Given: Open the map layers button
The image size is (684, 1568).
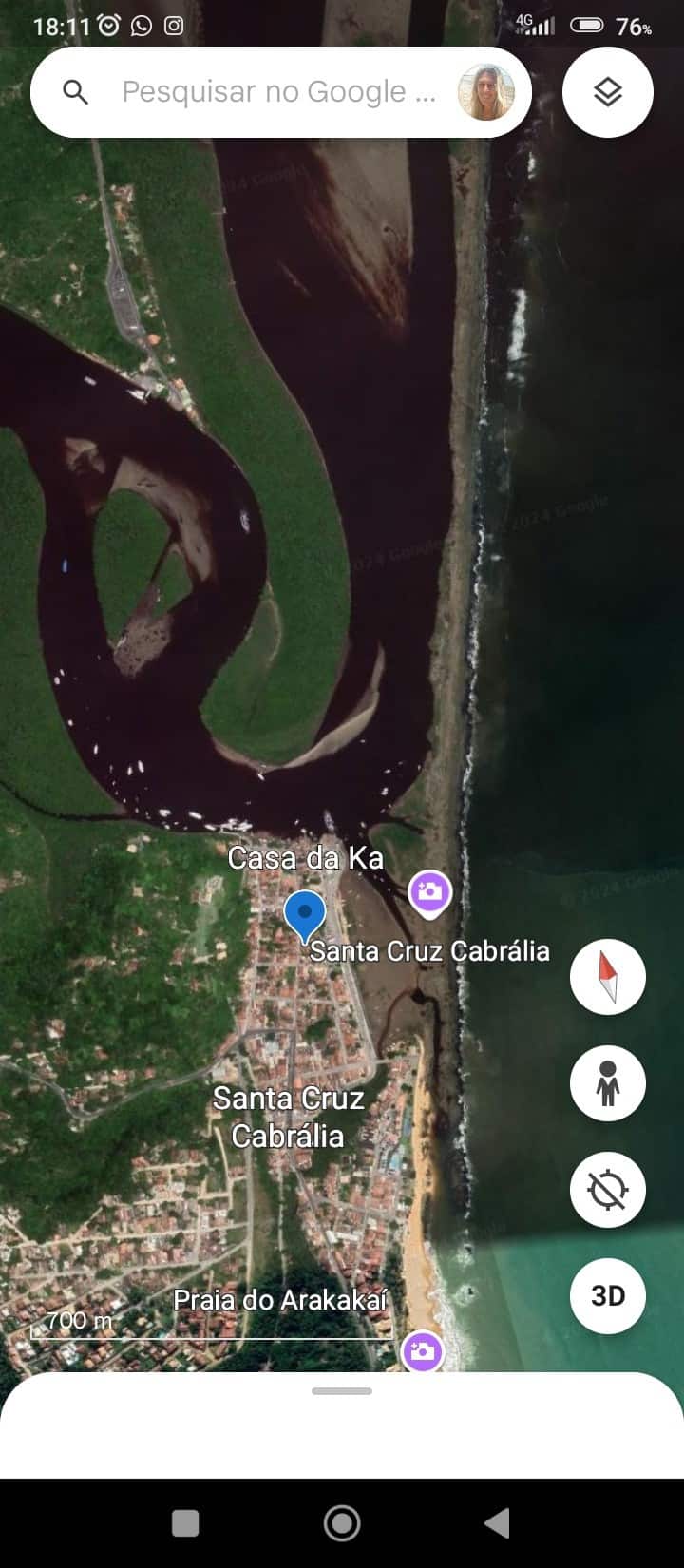Looking at the screenshot, I should coord(608,92).
